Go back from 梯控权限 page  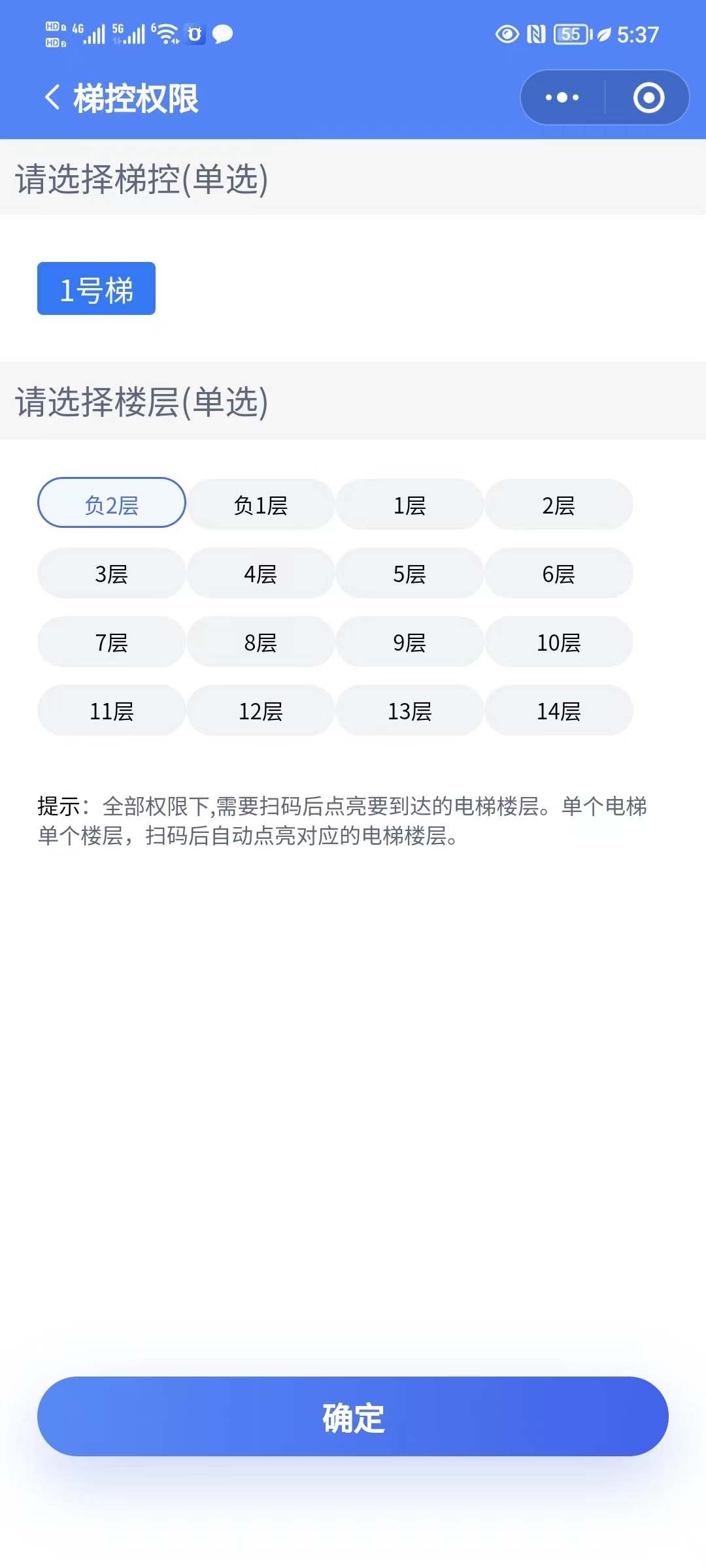(52, 98)
